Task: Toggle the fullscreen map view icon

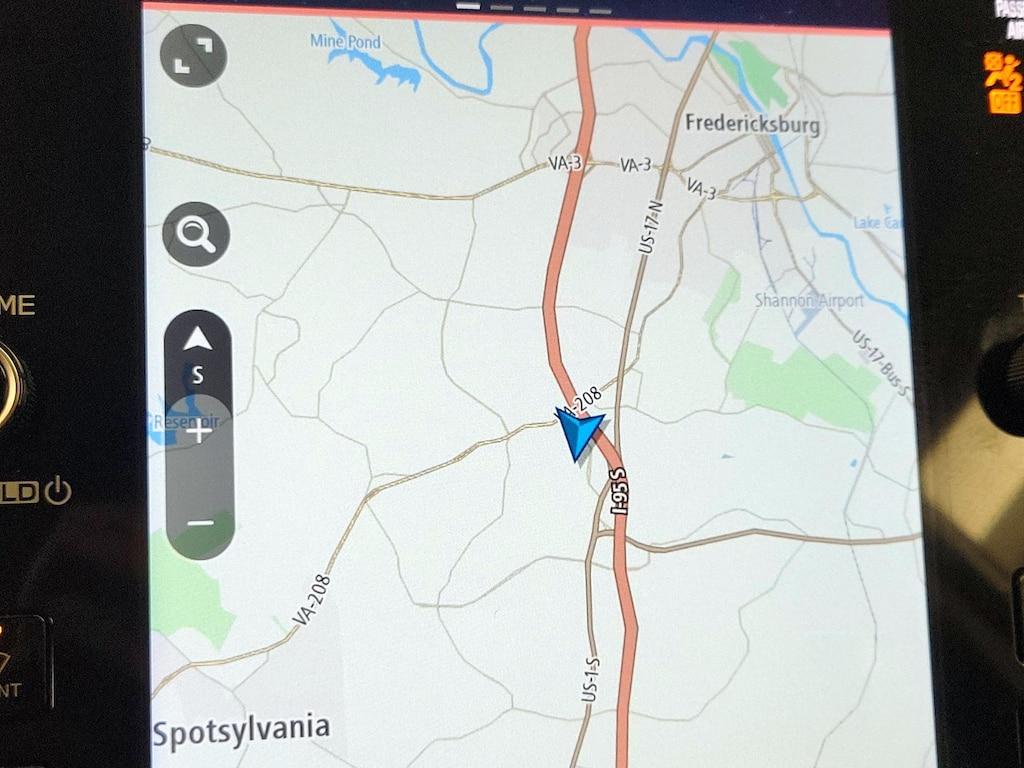Action: click(193, 57)
